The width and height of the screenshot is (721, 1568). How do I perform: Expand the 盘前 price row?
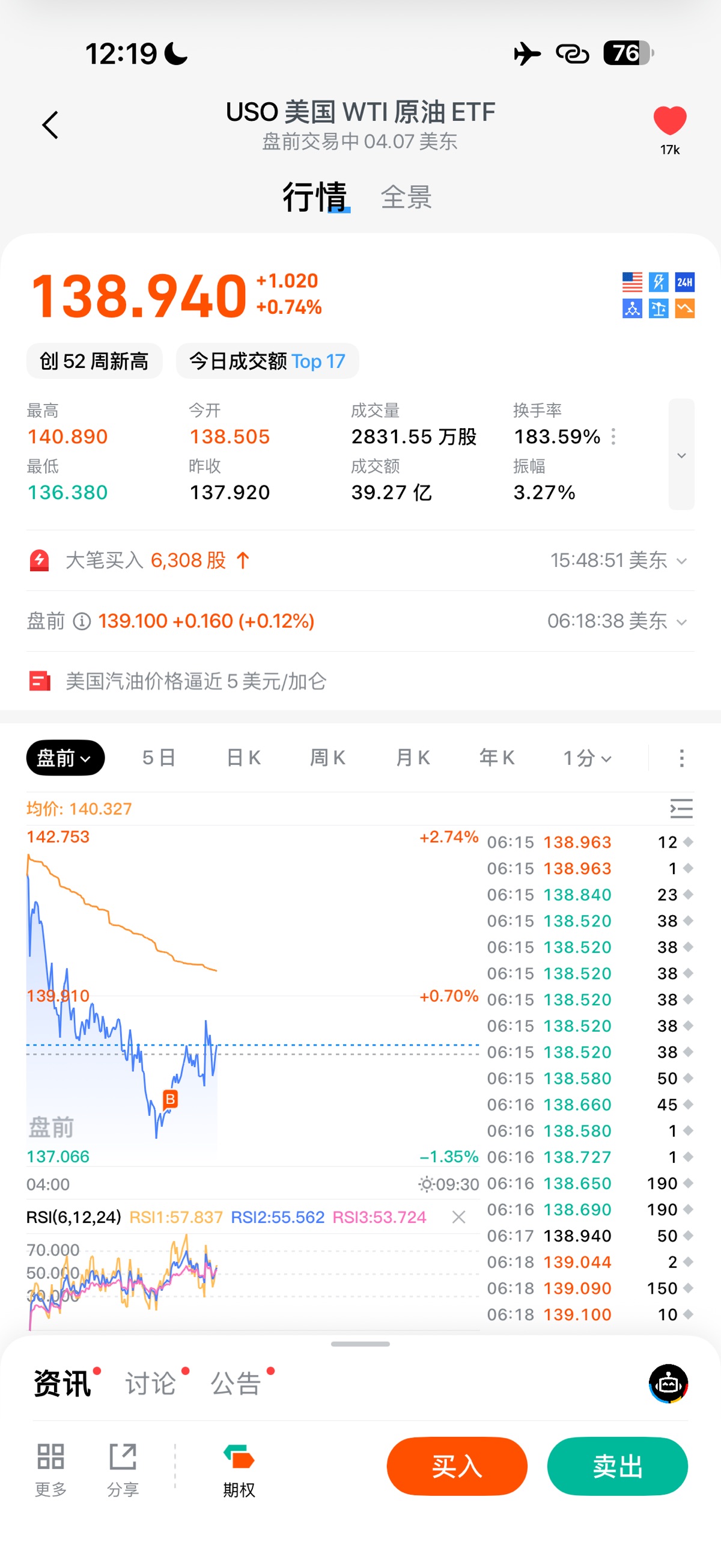coord(681,622)
